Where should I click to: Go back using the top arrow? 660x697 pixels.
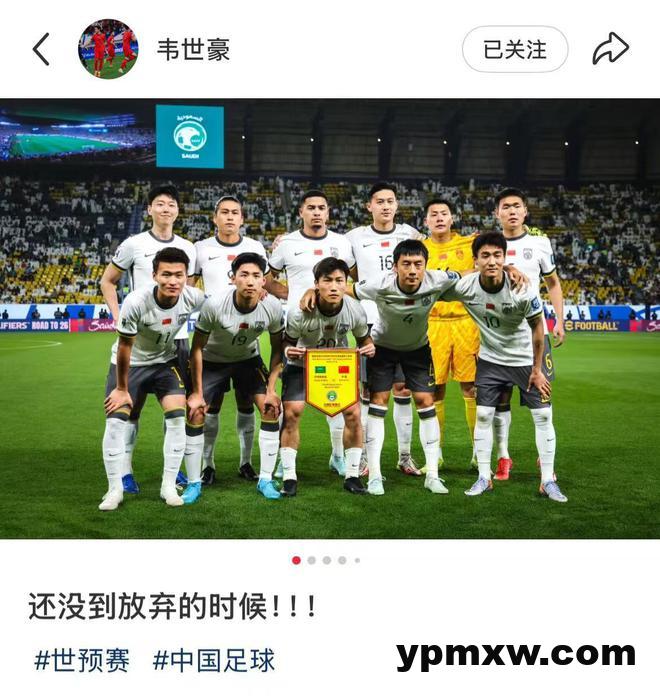(x=41, y=49)
